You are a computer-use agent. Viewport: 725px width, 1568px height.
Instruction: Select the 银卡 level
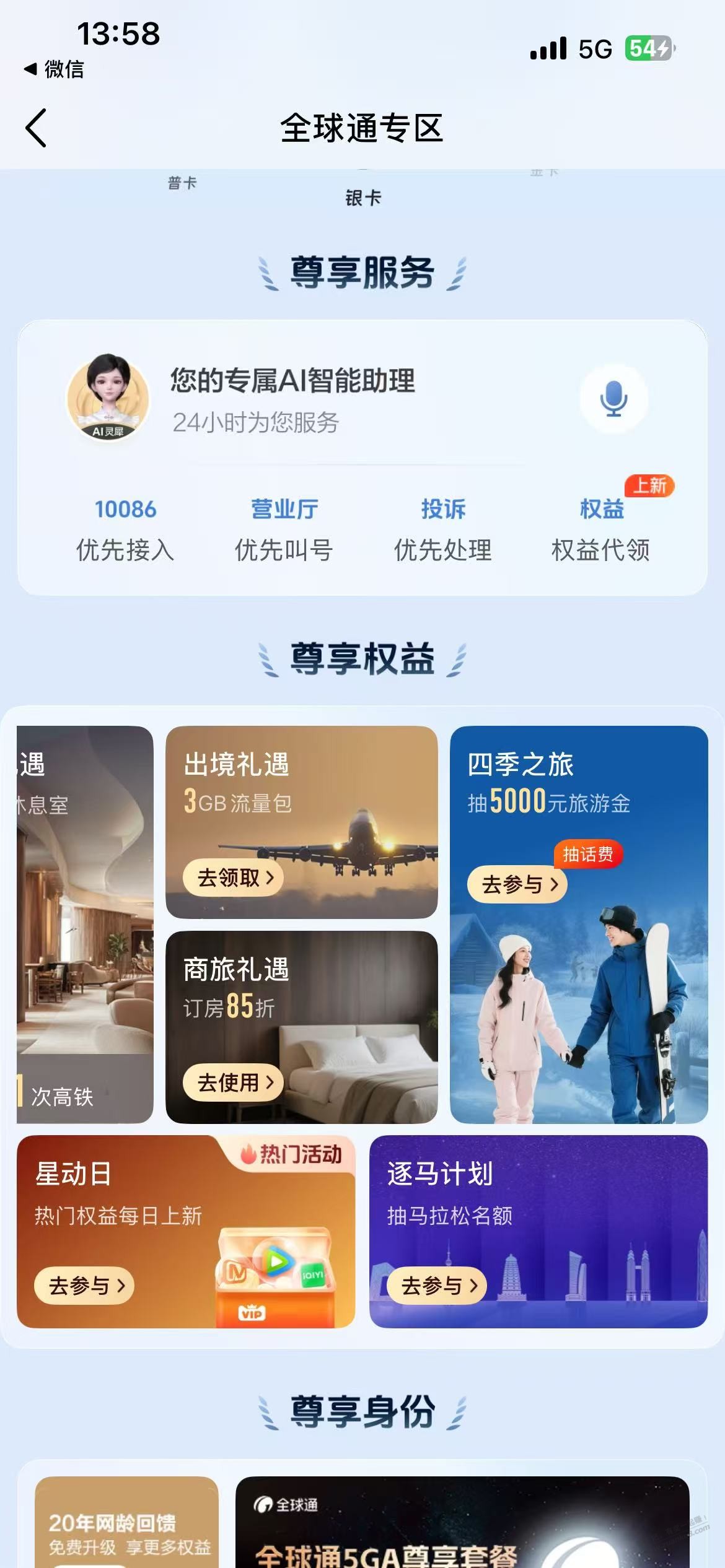coord(363,198)
